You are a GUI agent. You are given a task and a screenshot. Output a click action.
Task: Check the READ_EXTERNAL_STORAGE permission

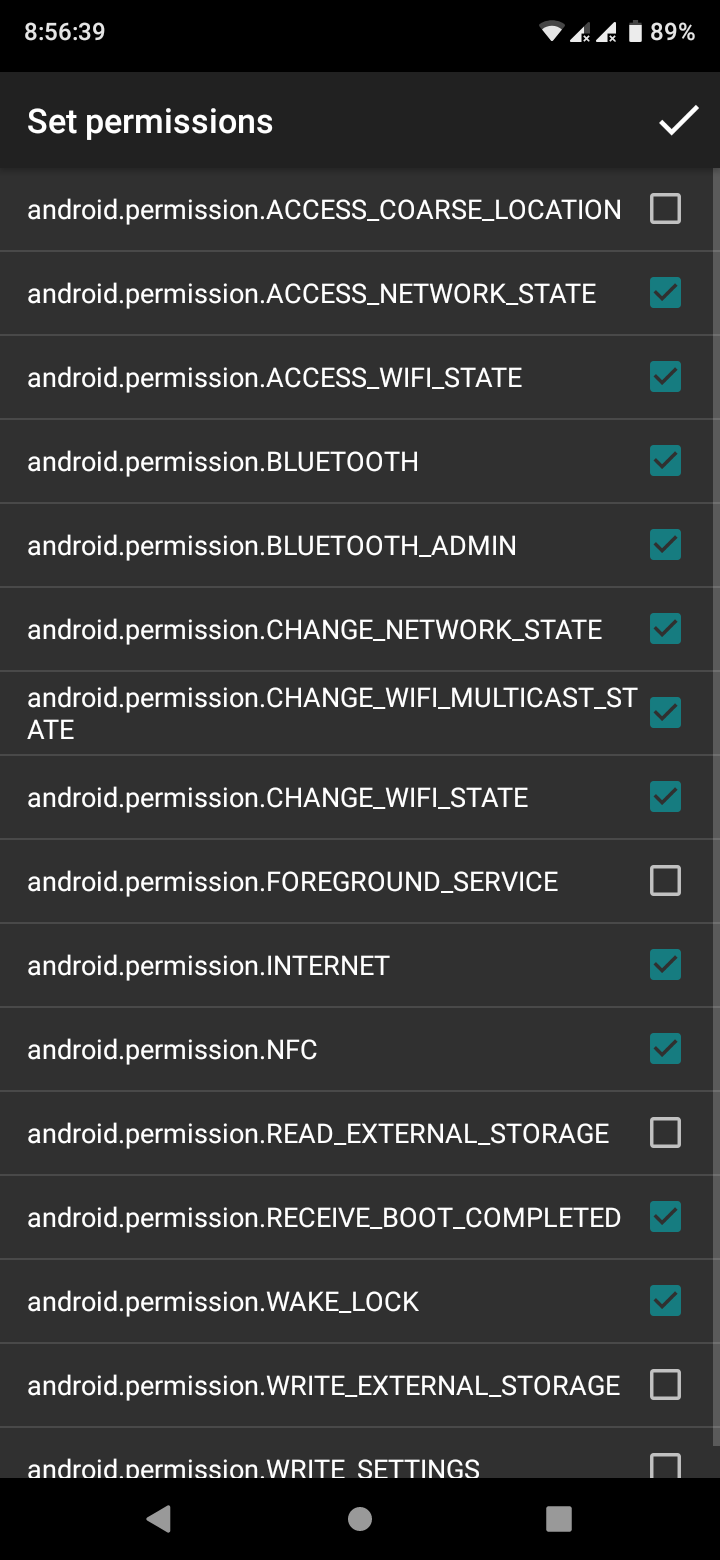665,1133
